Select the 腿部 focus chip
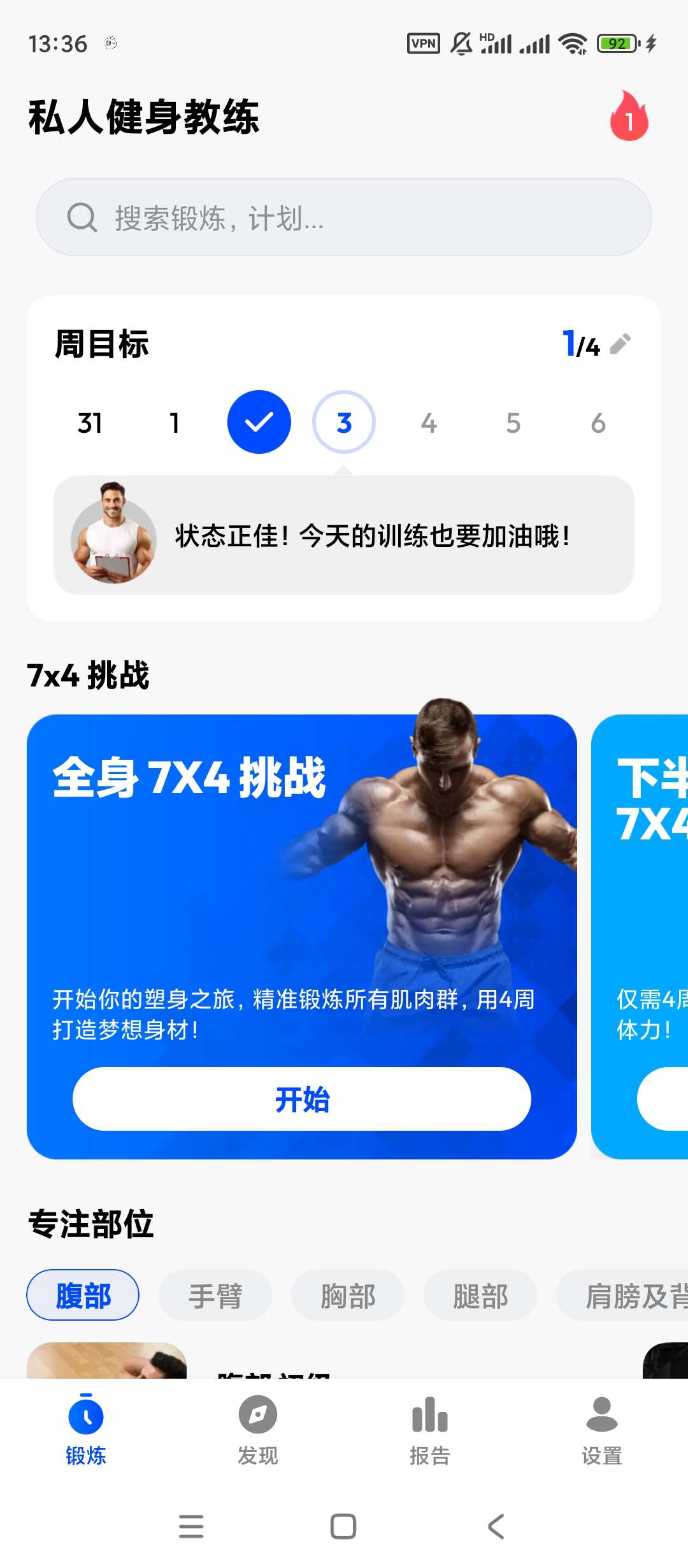The width and height of the screenshot is (688, 1568). point(480,1295)
